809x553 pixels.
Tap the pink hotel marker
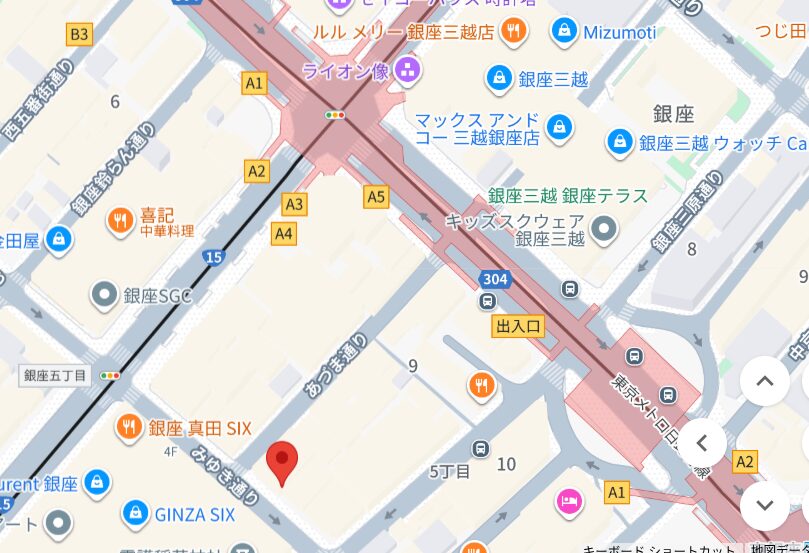click(x=569, y=499)
